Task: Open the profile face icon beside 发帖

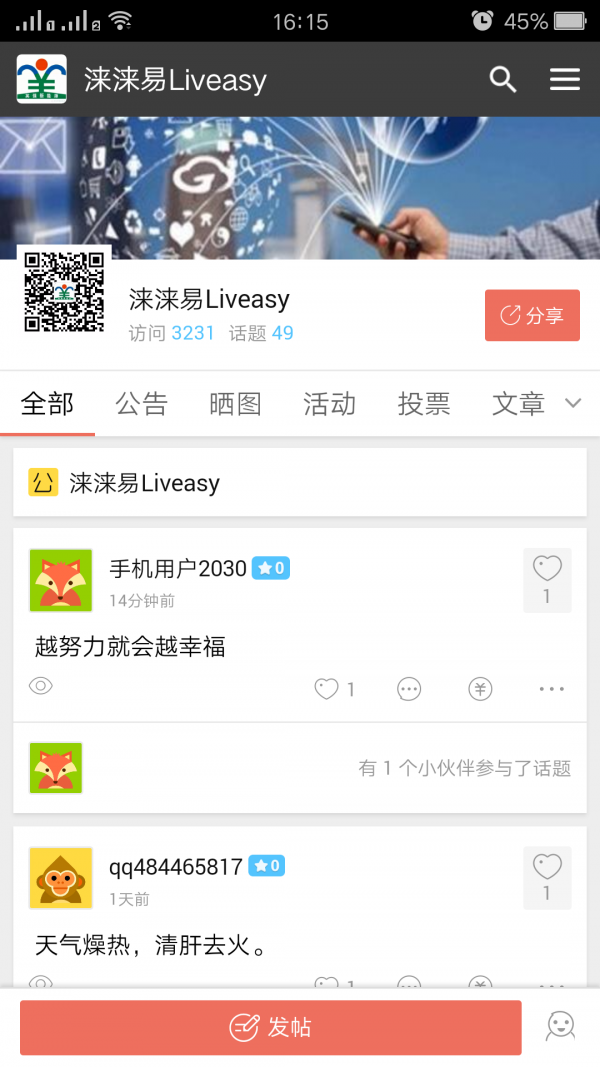Action: [x=560, y=1027]
